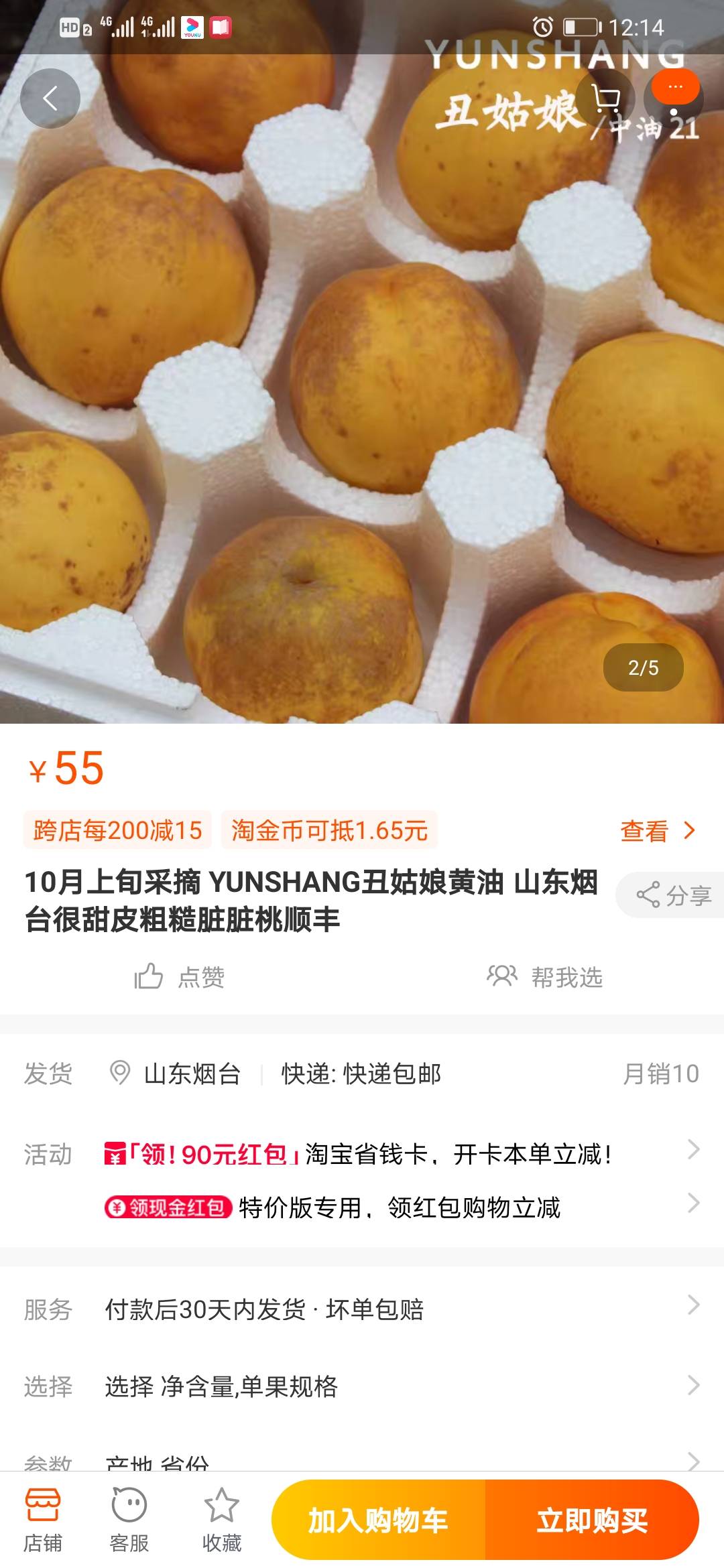
Task: Claim the 领现金红包 offer
Action: coord(333,1207)
